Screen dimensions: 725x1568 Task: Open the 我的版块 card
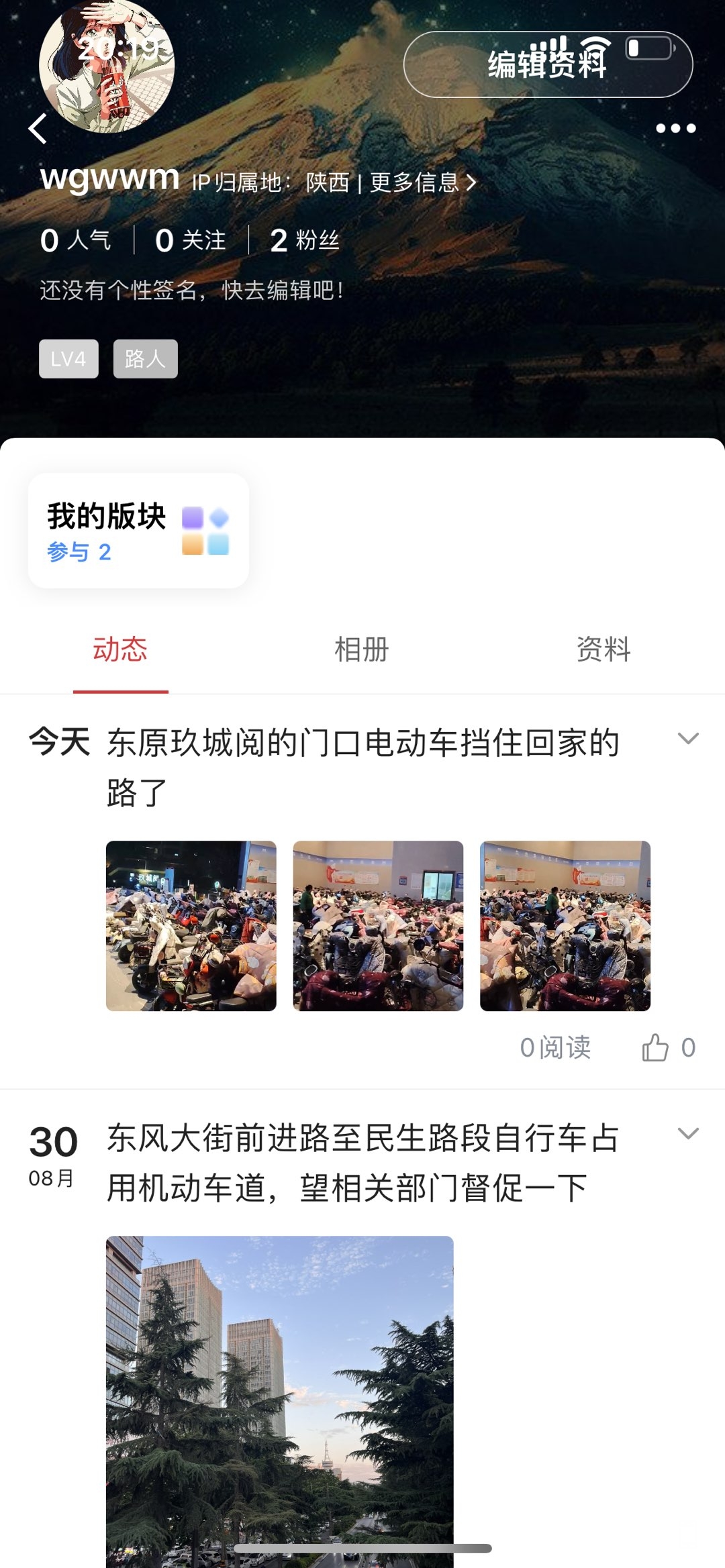click(138, 531)
